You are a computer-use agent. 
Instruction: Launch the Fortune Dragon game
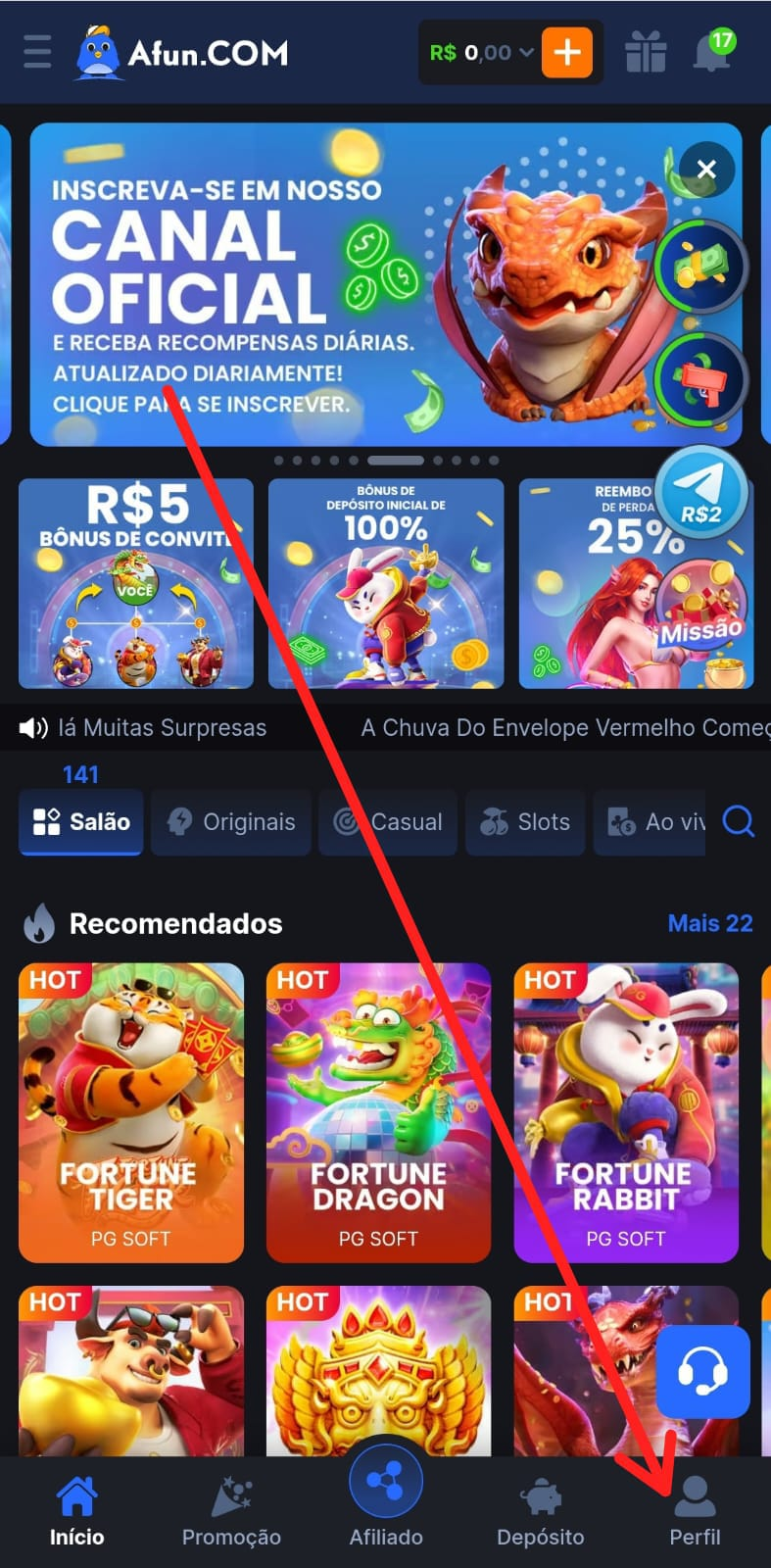coord(378,1112)
